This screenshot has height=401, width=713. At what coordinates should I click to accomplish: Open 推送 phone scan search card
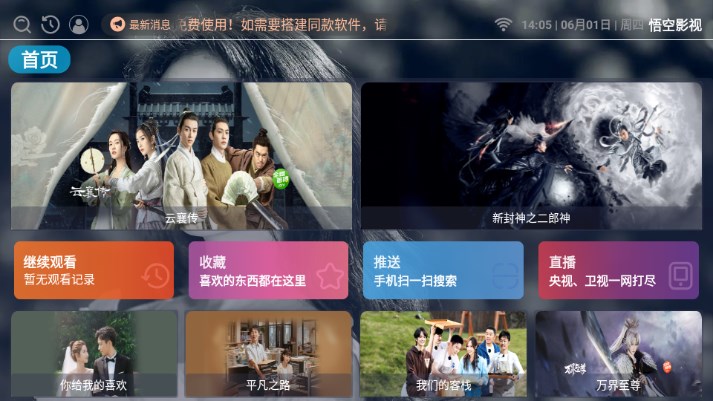[x=443, y=270]
